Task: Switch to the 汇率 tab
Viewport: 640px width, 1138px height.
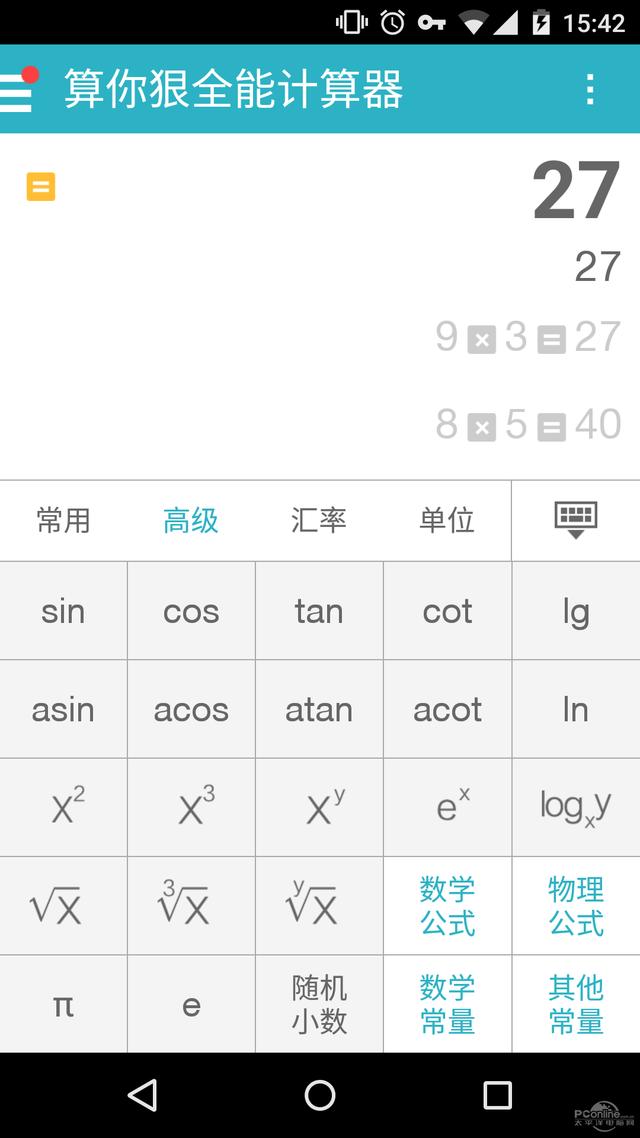Action: pyautogui.click(x=319, y=520)
